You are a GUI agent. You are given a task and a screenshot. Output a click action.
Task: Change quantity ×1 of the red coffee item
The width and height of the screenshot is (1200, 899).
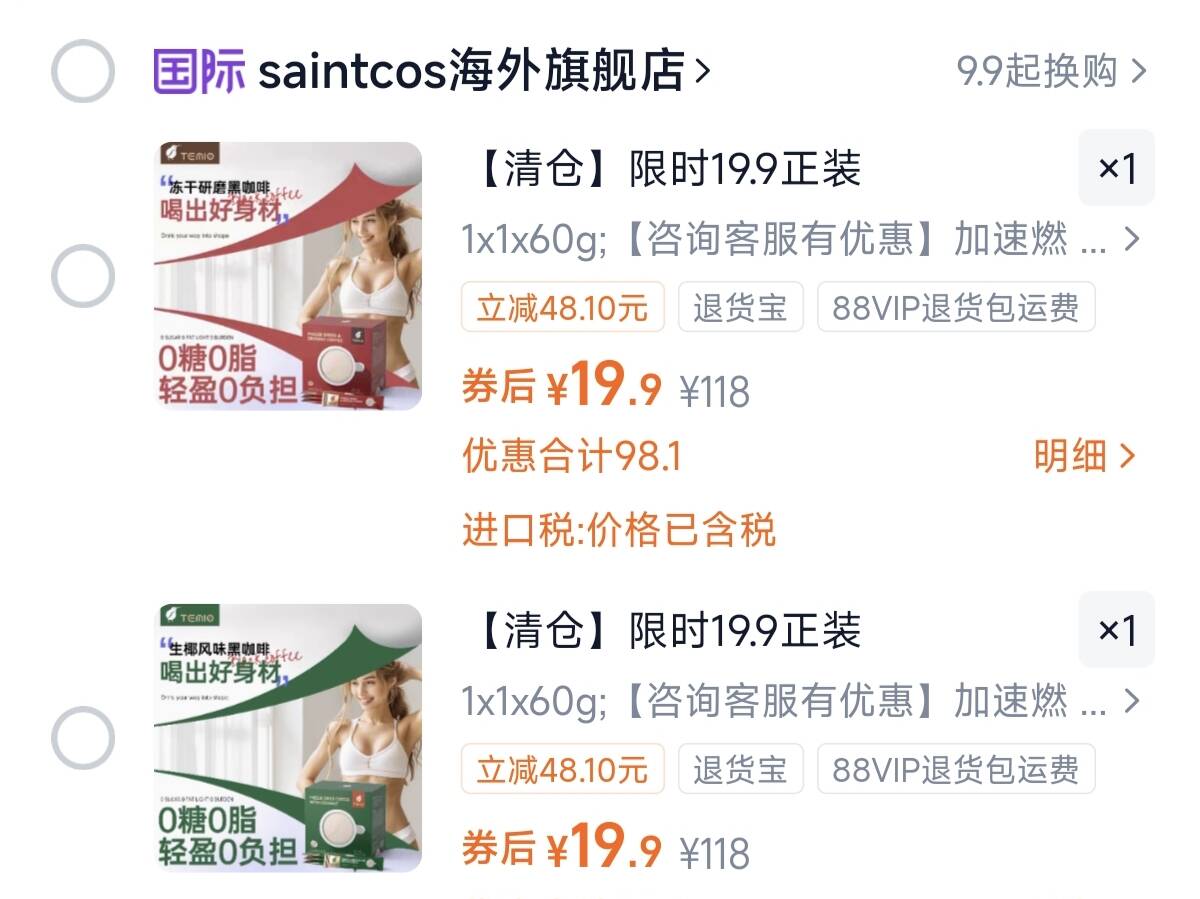tap(1116, 168)
